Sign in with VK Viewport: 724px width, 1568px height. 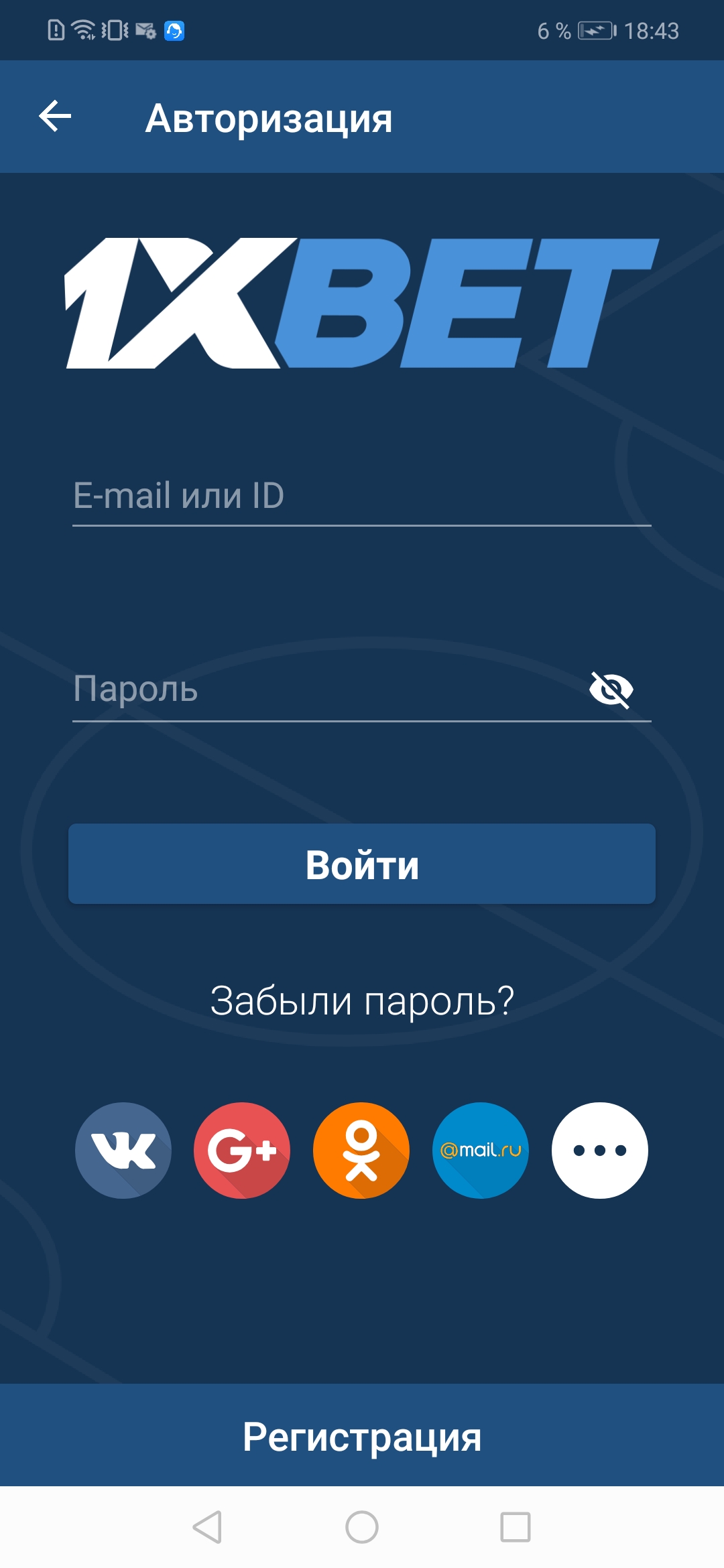[123, 1151]
